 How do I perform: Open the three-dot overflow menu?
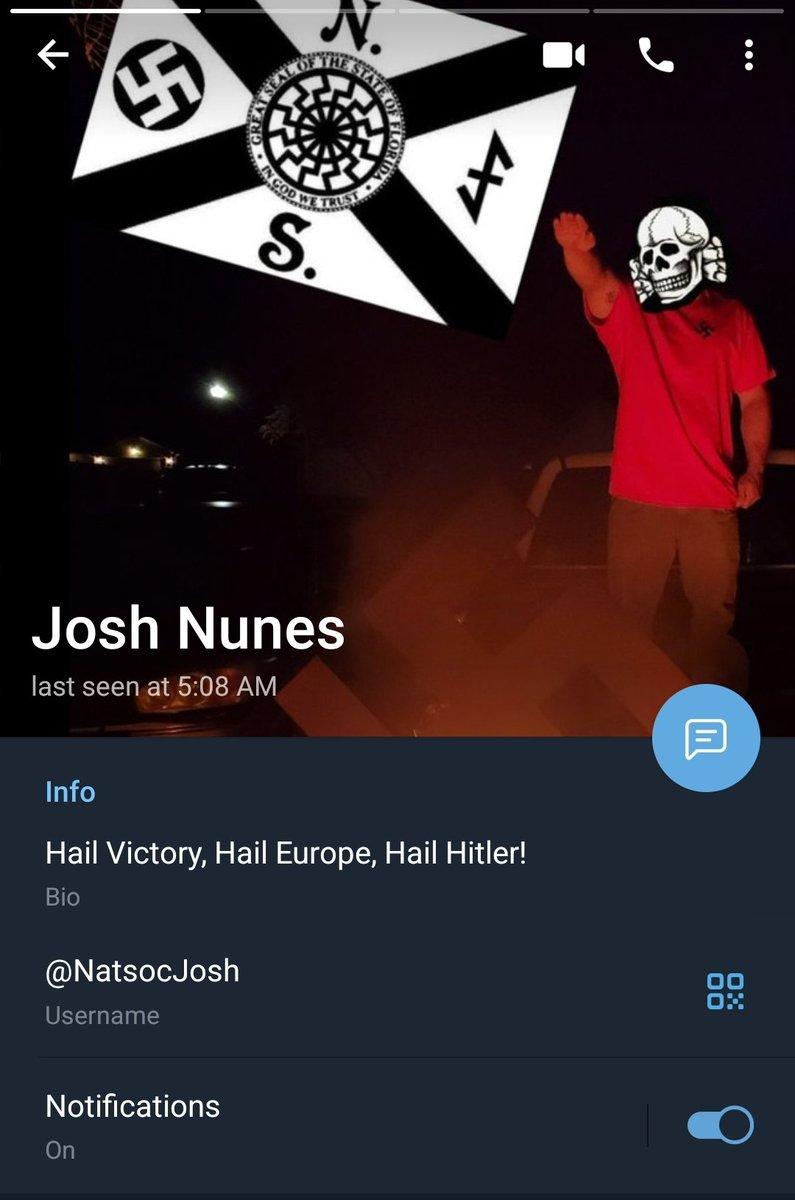tap(748, 56)
